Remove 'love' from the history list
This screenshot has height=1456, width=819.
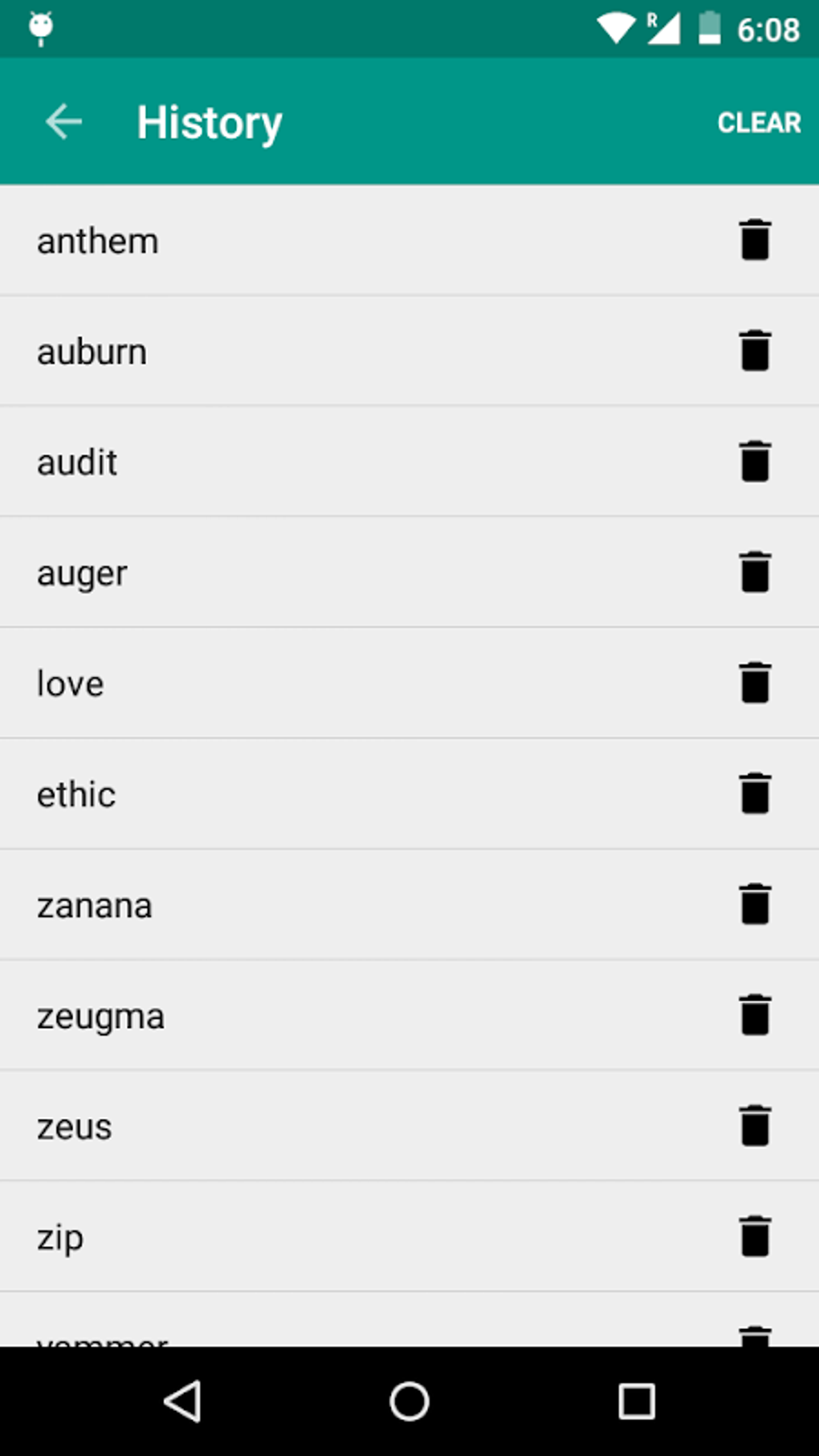pos(755,683)
